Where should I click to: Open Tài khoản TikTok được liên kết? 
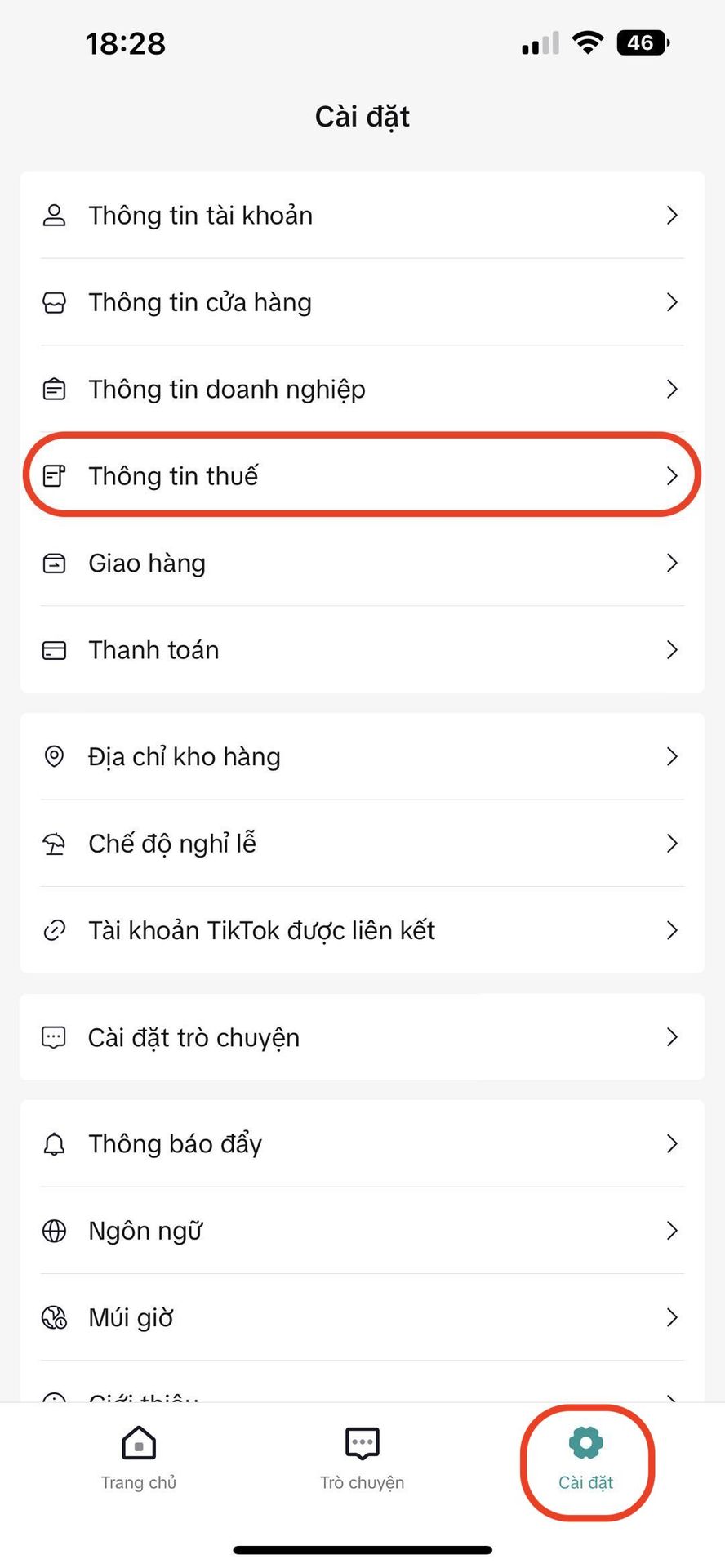pyautogui.click(x=362, y=930)
